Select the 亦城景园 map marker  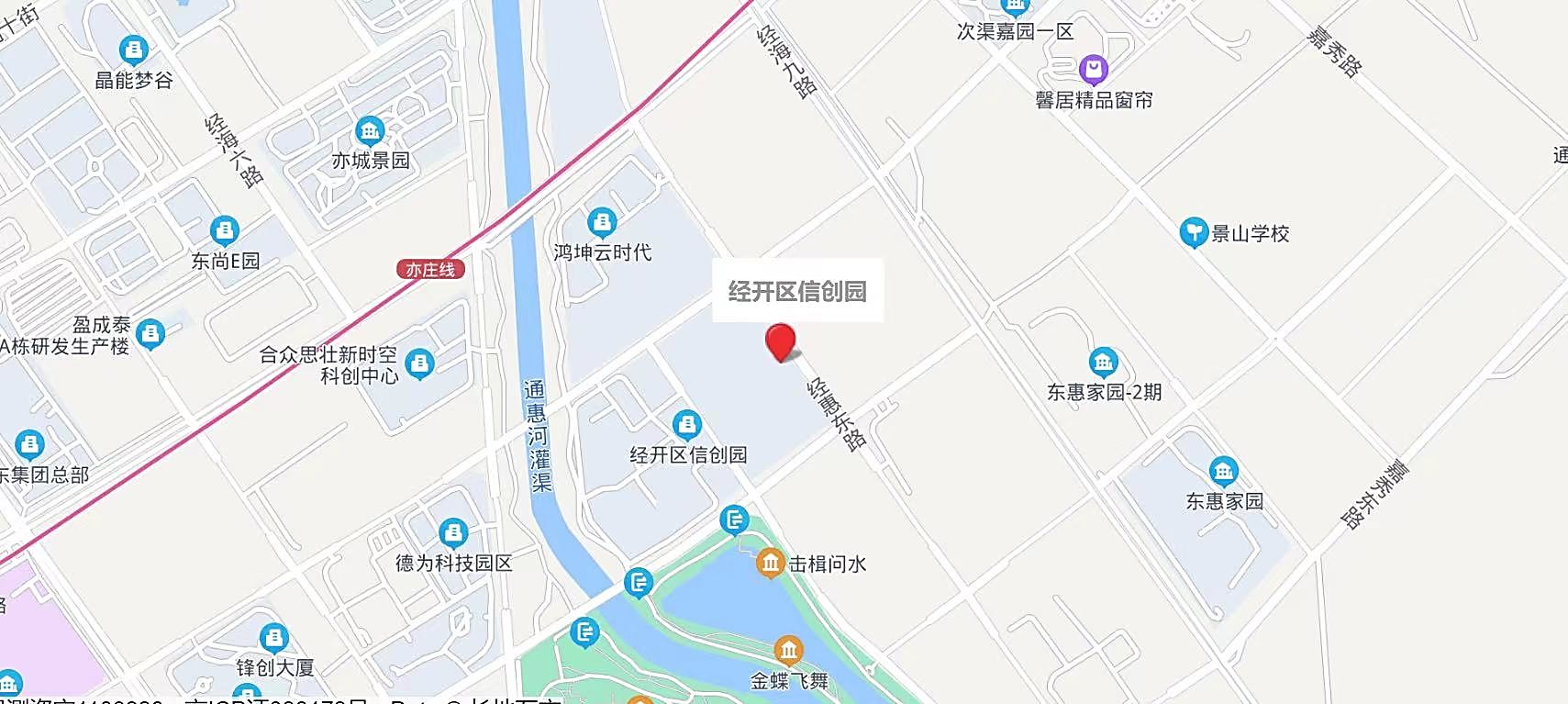coord(370,131)
